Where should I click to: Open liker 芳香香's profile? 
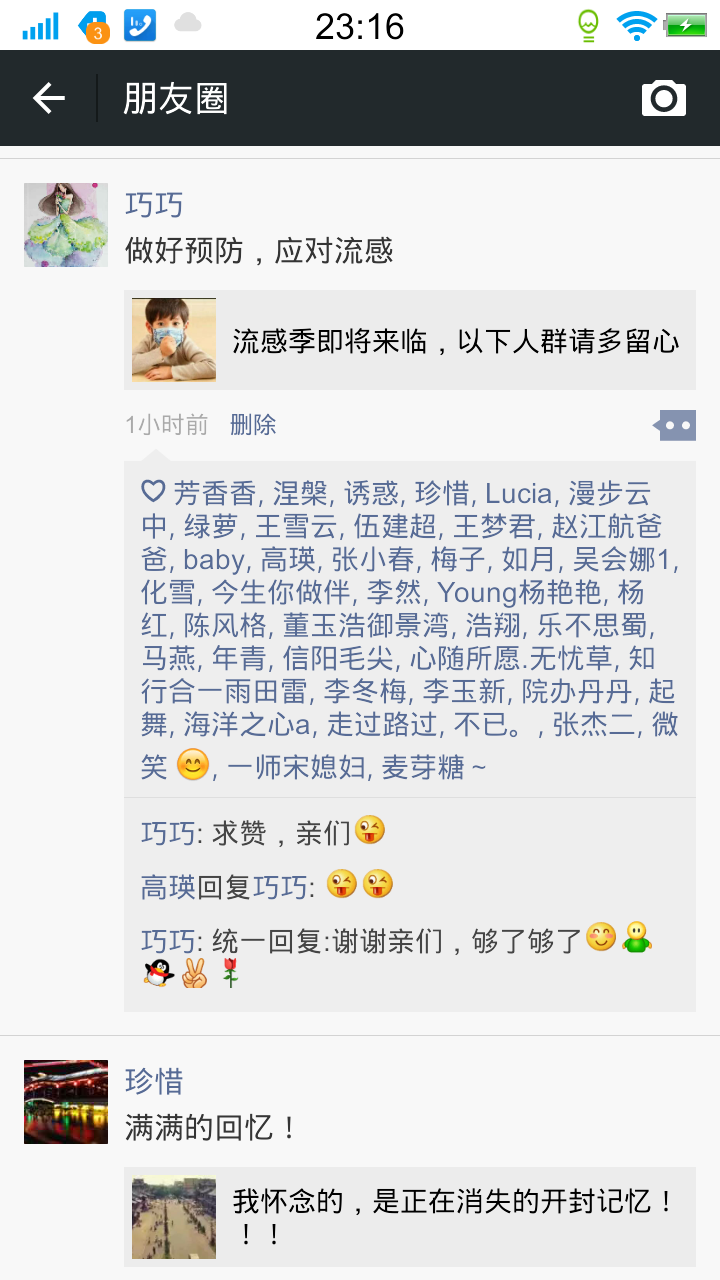[215, 493]
